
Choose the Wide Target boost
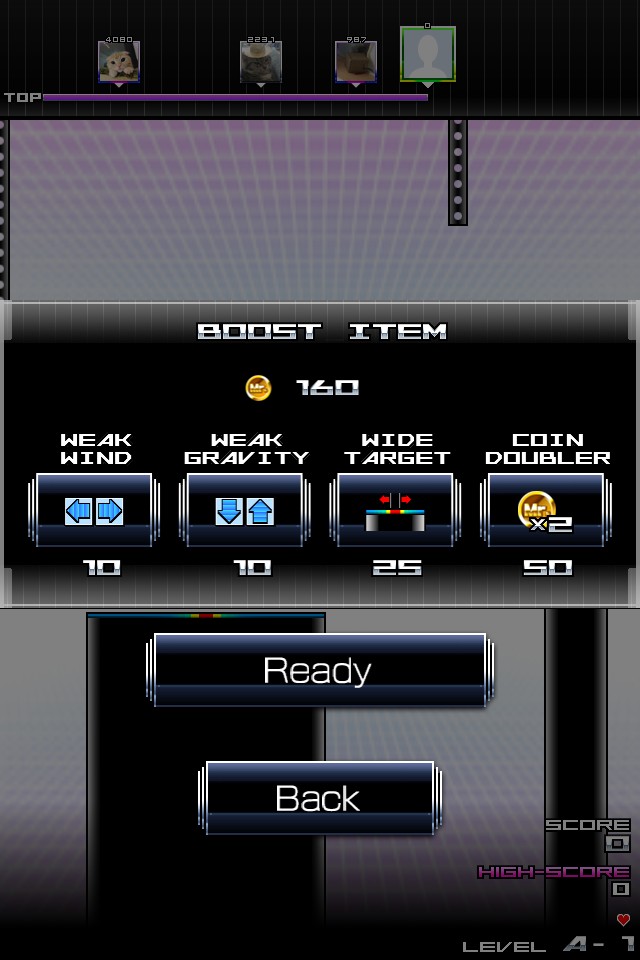tap(395, 511)
